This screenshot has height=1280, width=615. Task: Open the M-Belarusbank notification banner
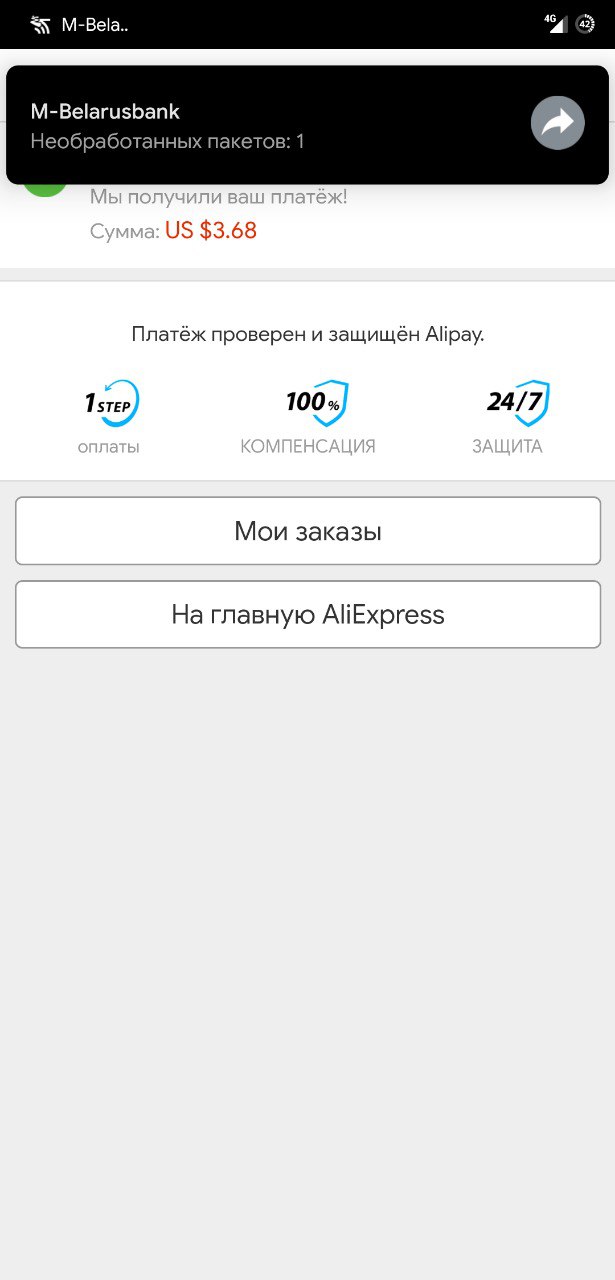click(x=308, y=125)
